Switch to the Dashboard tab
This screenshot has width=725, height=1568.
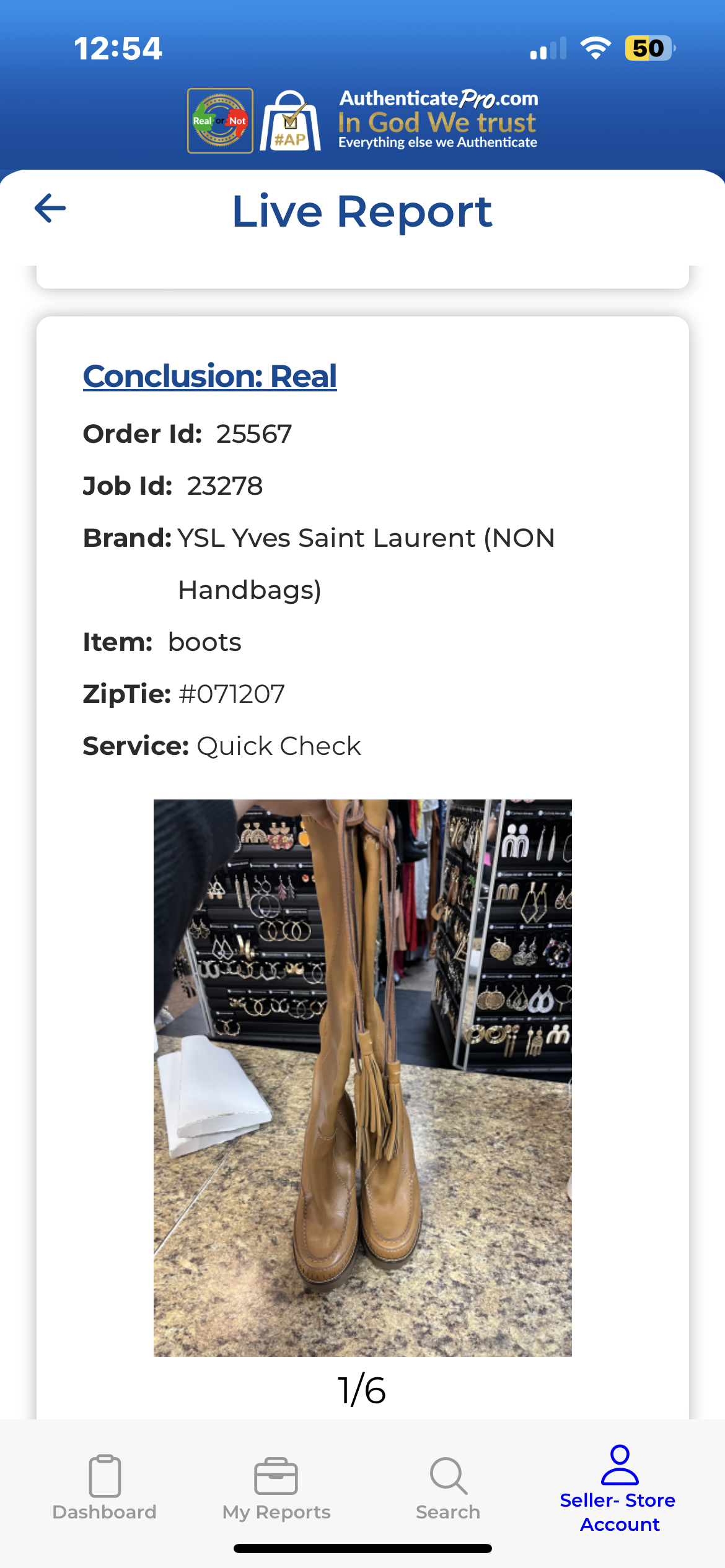click(x=104, y=1487)
